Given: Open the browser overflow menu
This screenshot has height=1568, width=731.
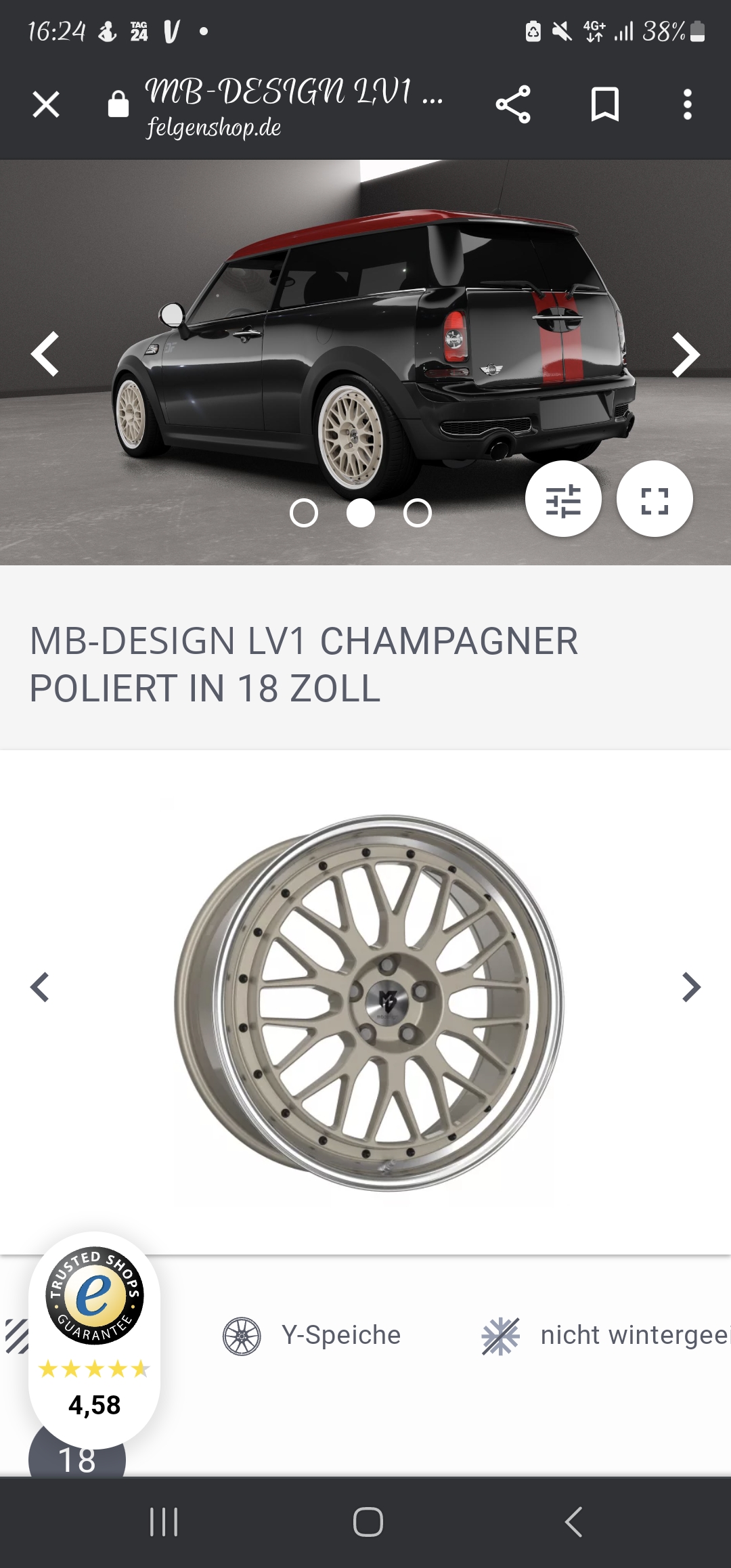Looking at the screenshot, I should [x=687, y=105].
